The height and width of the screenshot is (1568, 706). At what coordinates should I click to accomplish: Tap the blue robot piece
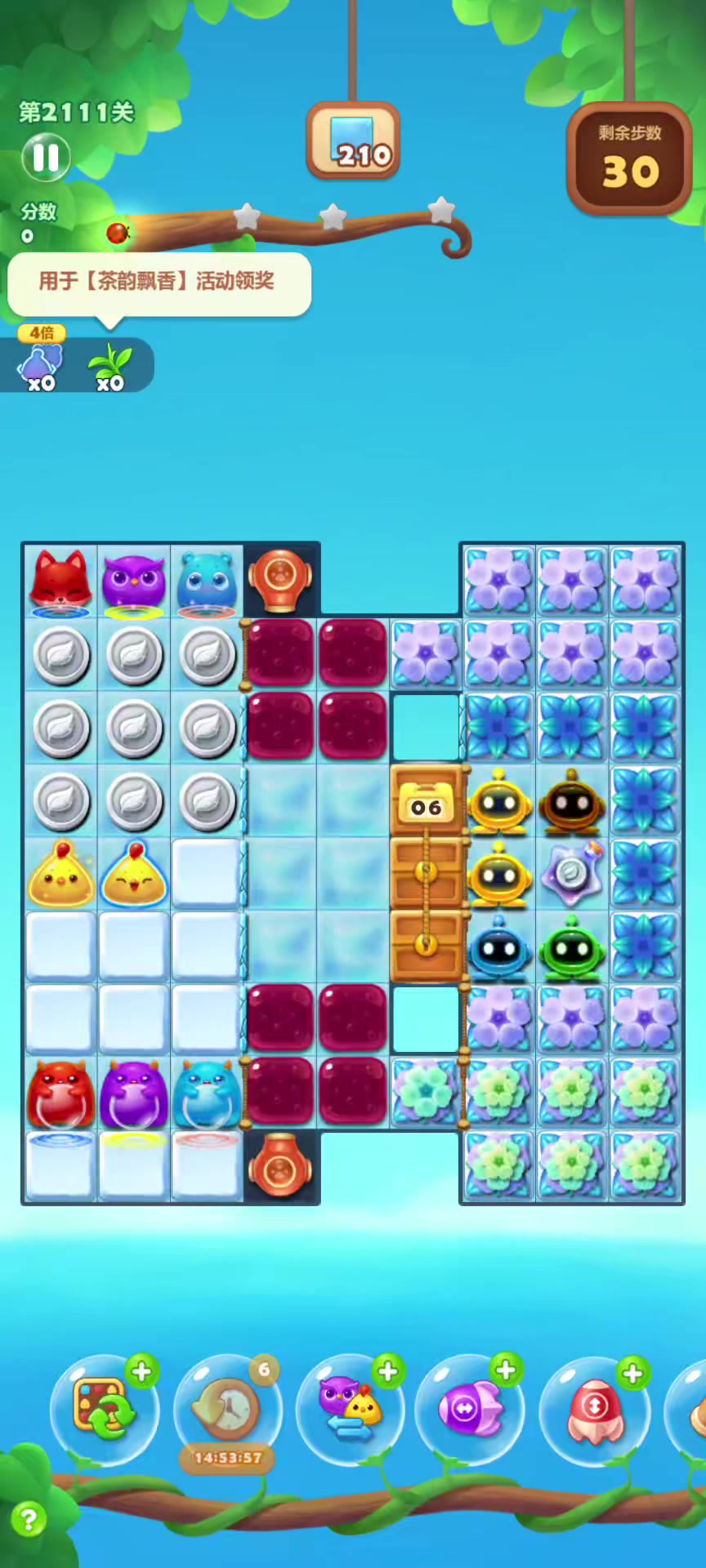pos(498,947)
